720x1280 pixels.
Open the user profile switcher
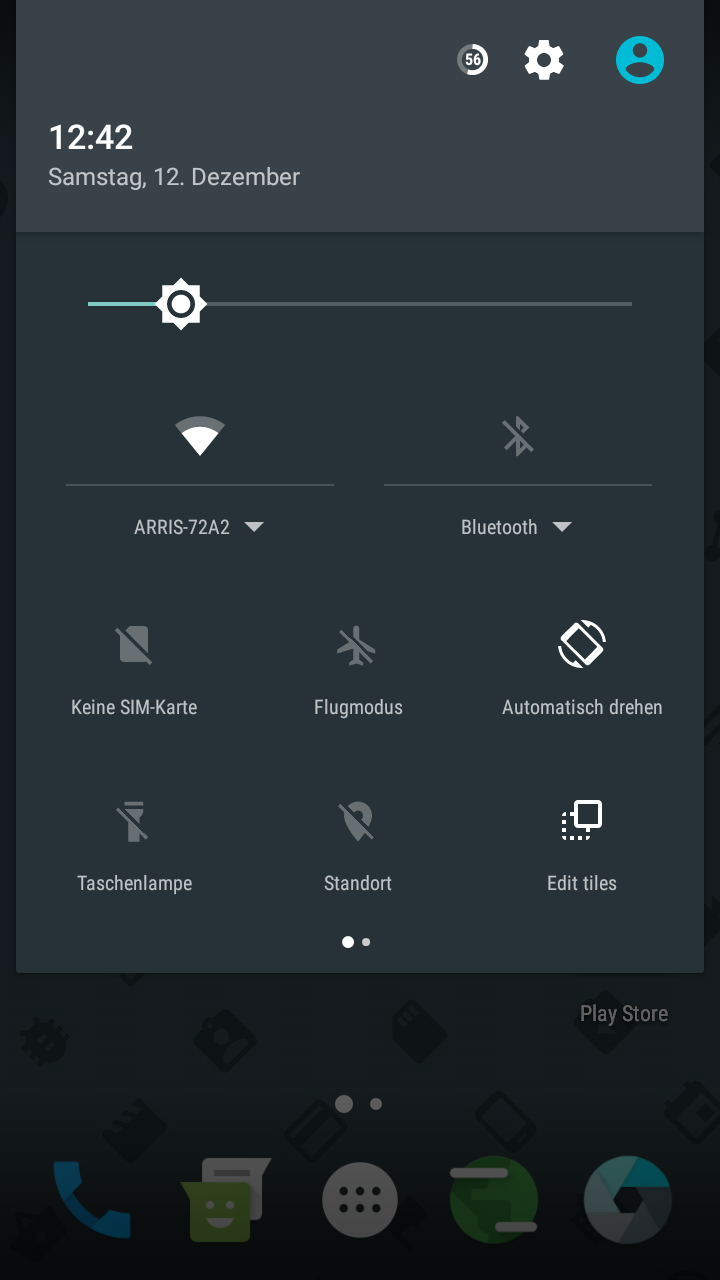tap(640, 60)
